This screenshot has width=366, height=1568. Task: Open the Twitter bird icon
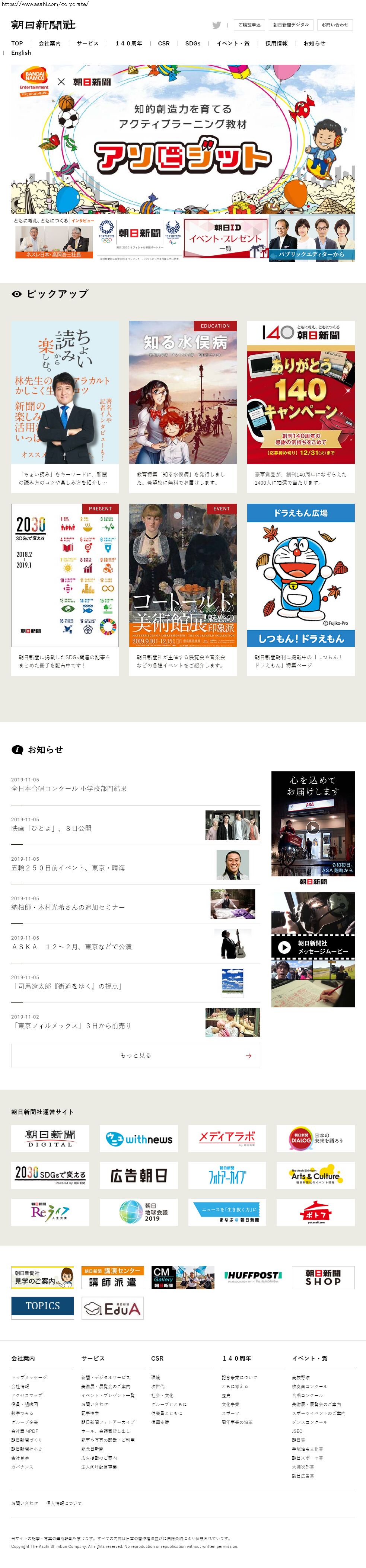216,25
